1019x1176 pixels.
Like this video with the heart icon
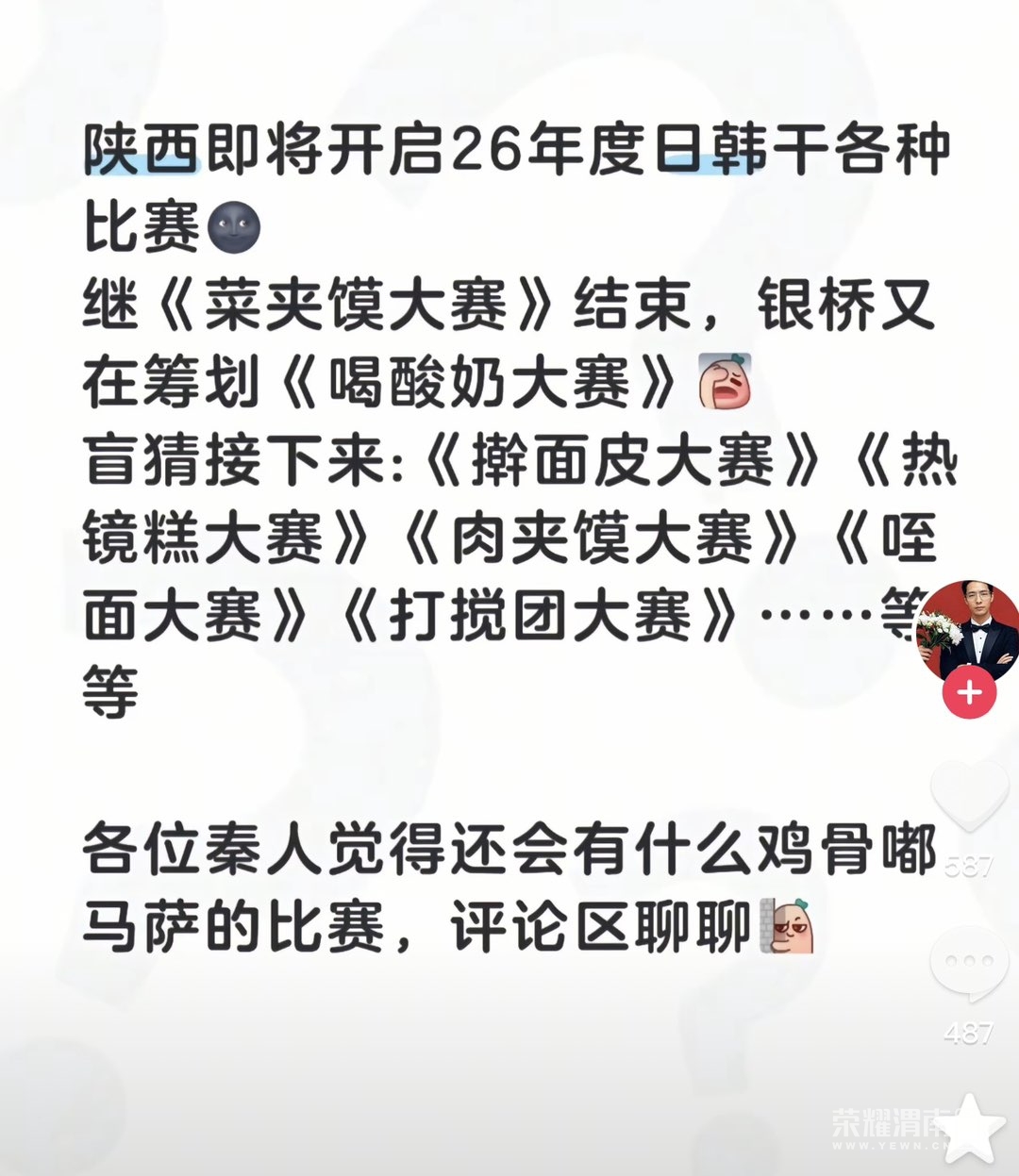[969, 794]
